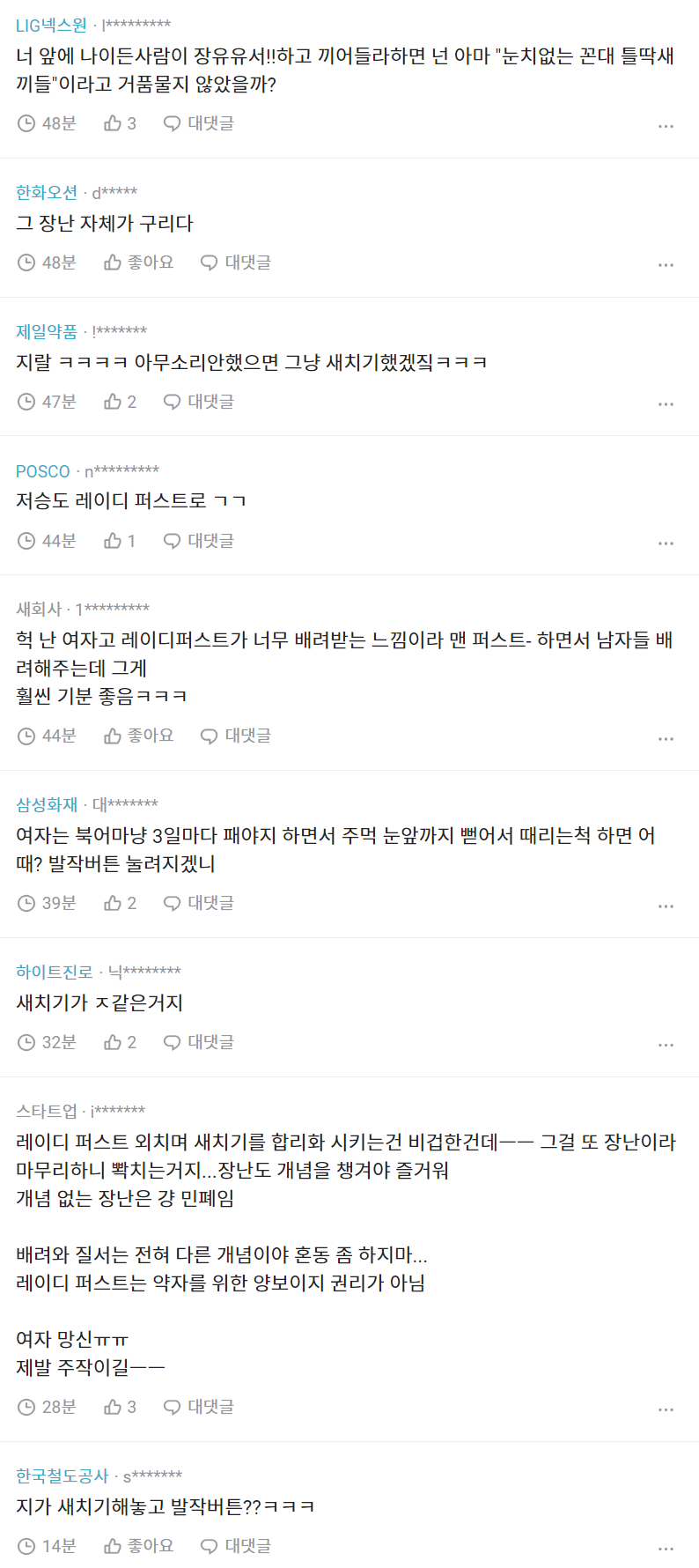
Task: Tap 좋아요 on the 한화오션 comment
Action: [139, 263]
